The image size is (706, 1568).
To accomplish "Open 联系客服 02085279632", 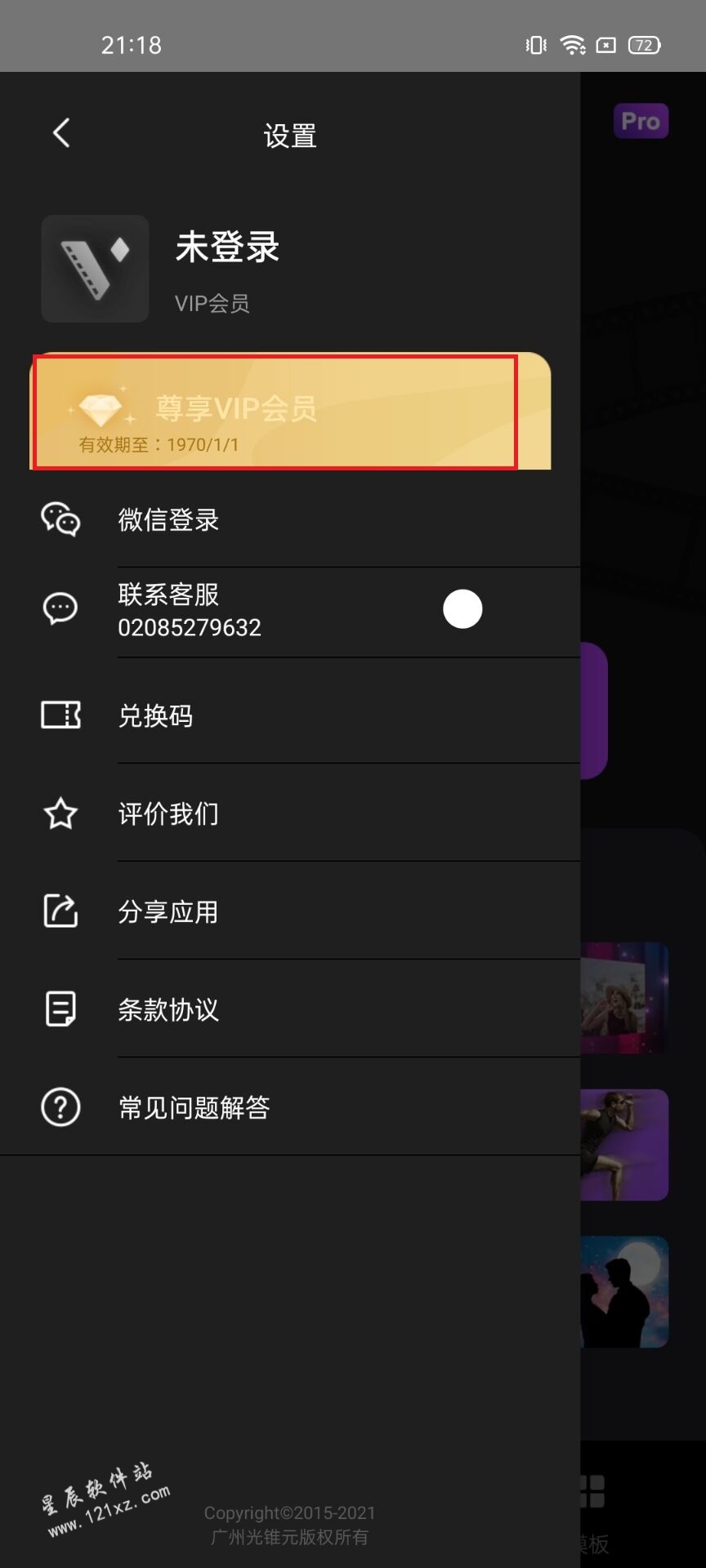I will (290, 610).
